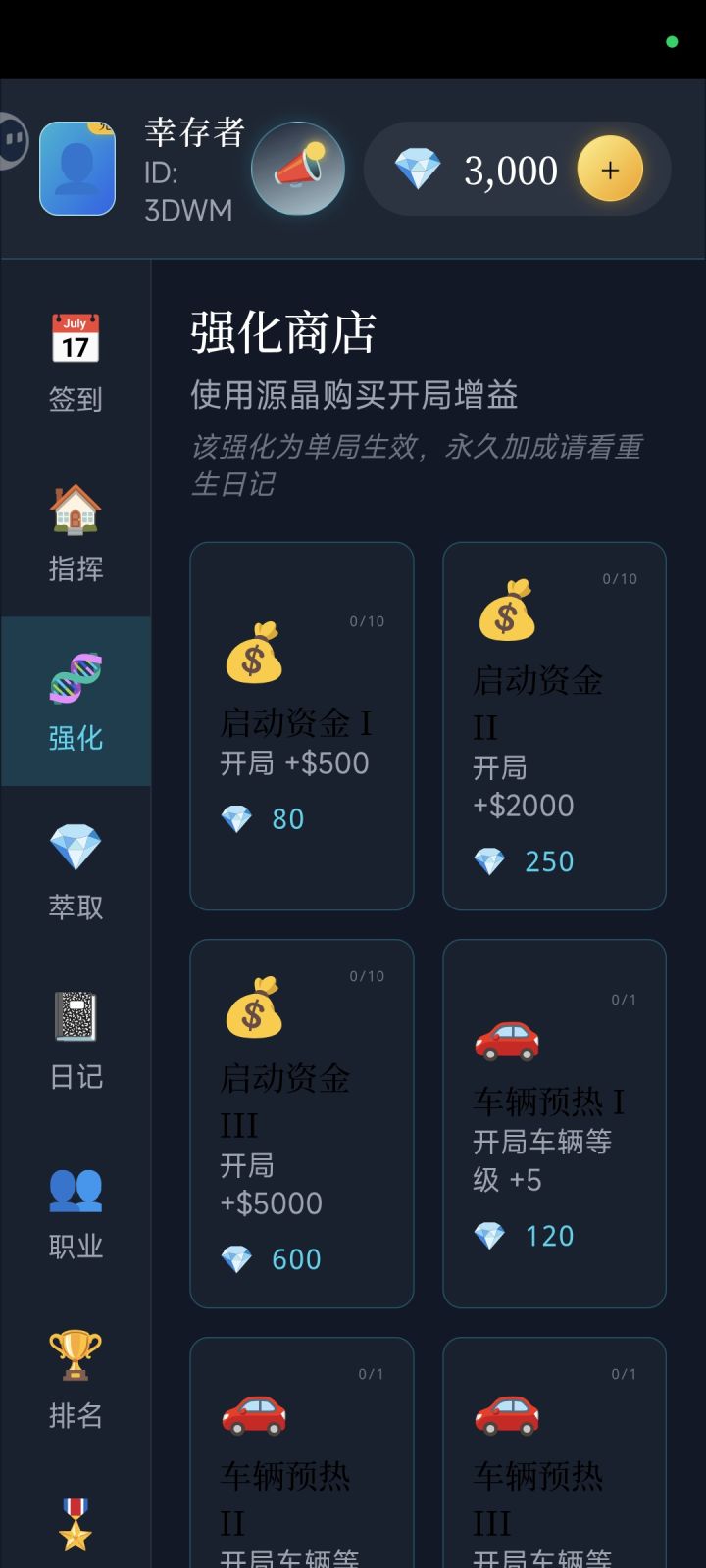Open the megaphone announcement icon
The image size is (706, 1568).
pos(298,169)
